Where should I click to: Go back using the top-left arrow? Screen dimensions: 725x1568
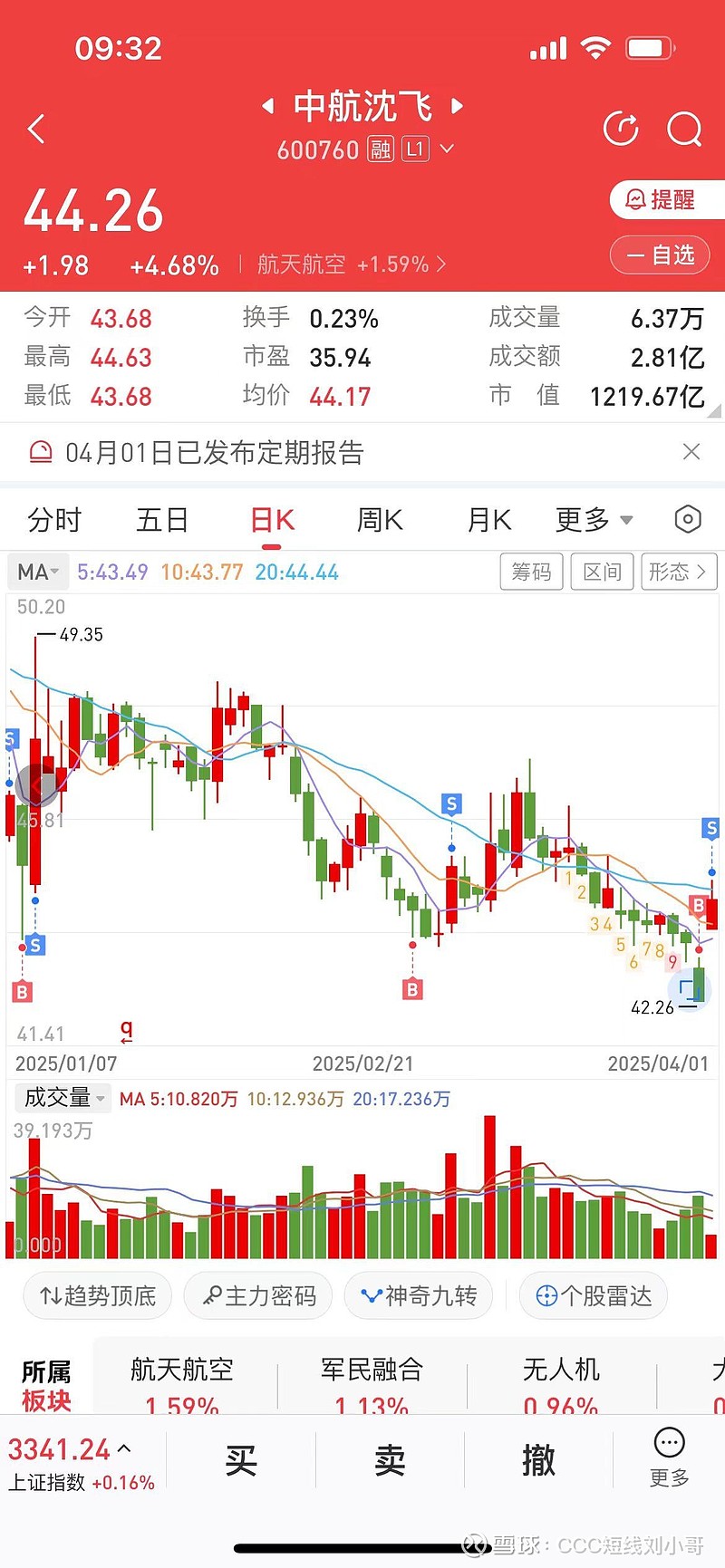click(36, 130)
